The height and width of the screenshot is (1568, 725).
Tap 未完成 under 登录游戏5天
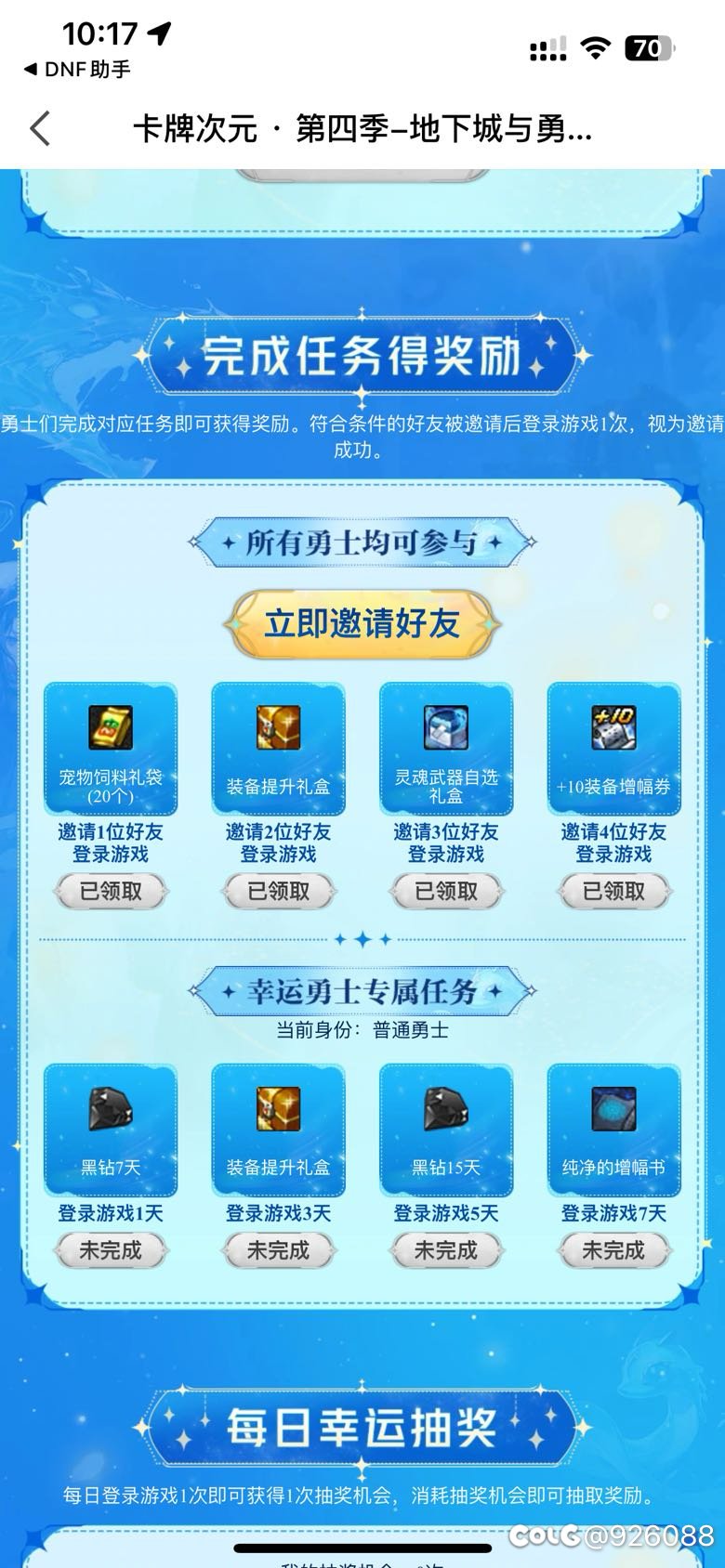[445, 1250]
